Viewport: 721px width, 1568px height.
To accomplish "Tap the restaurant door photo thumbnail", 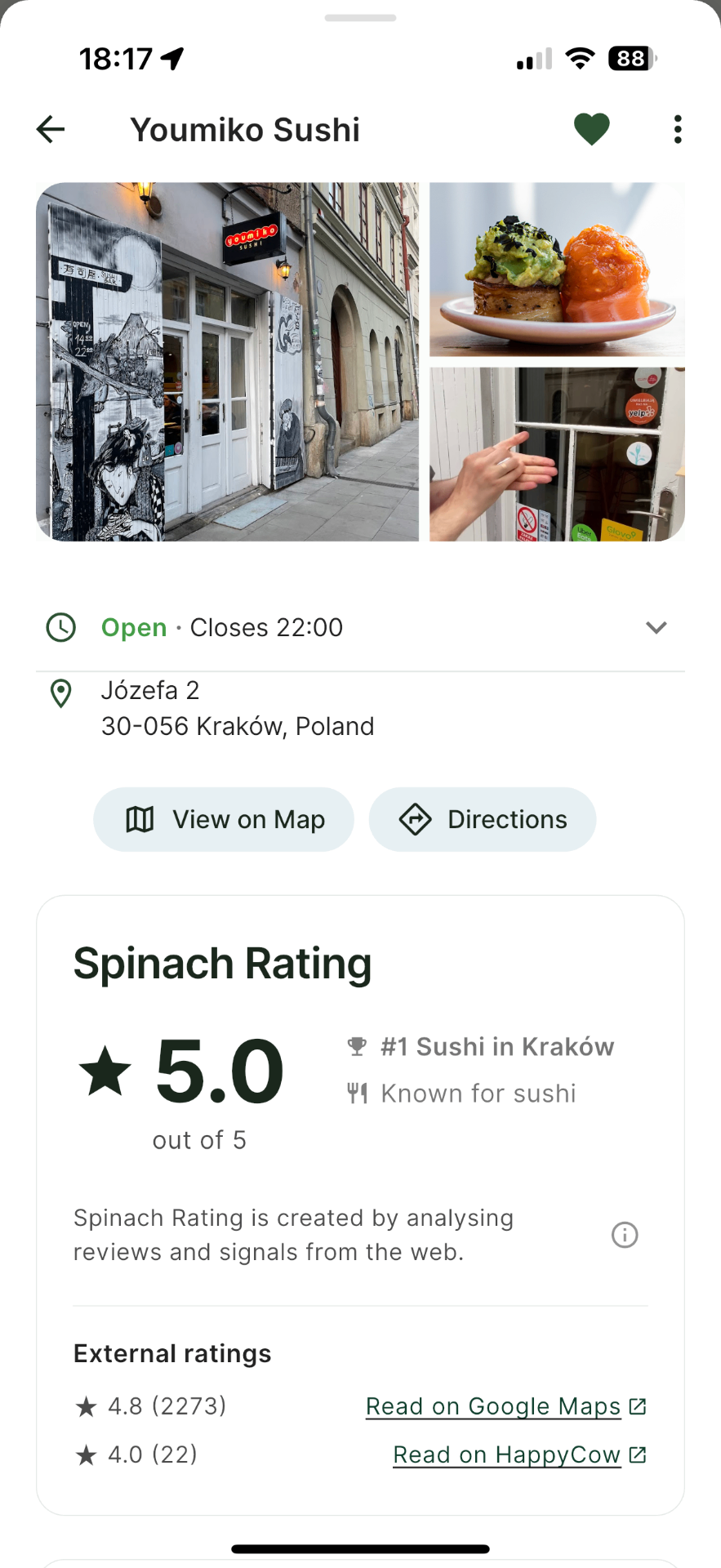I will (x=557, y=453).
